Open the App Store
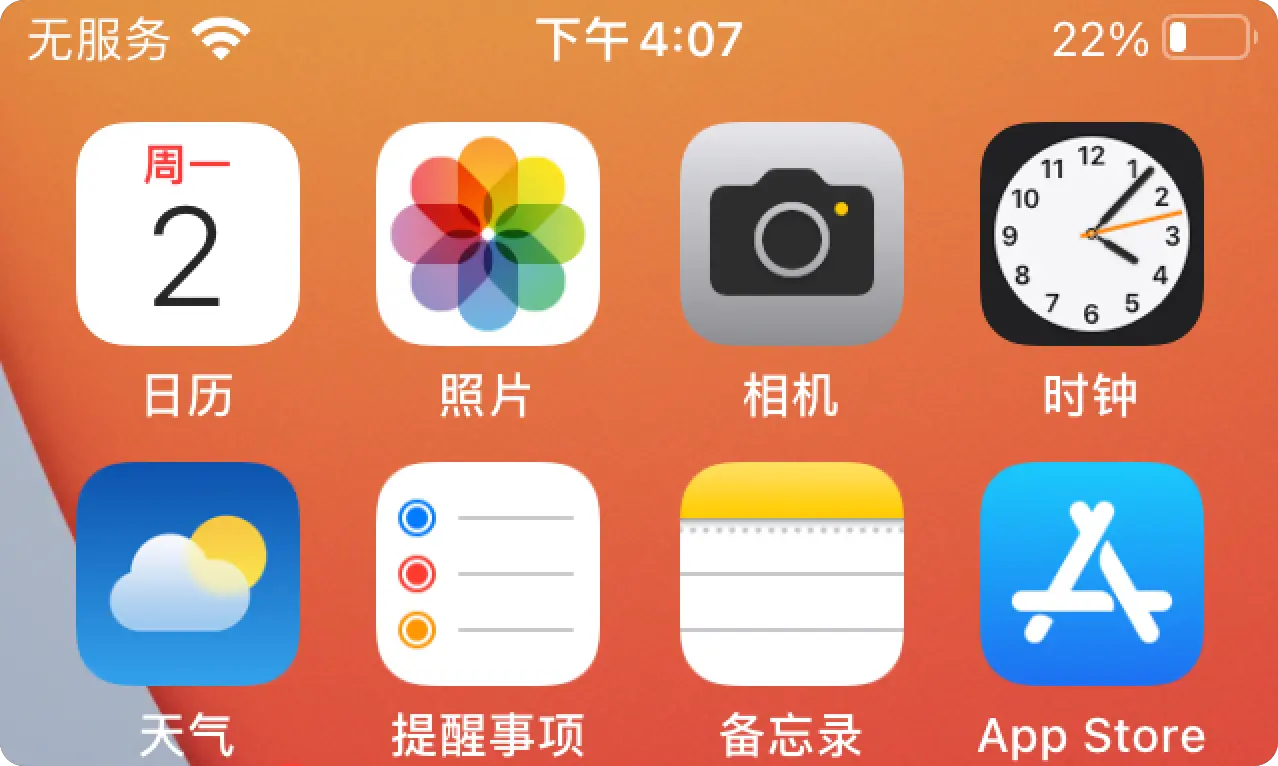 tap(1091, 574)
